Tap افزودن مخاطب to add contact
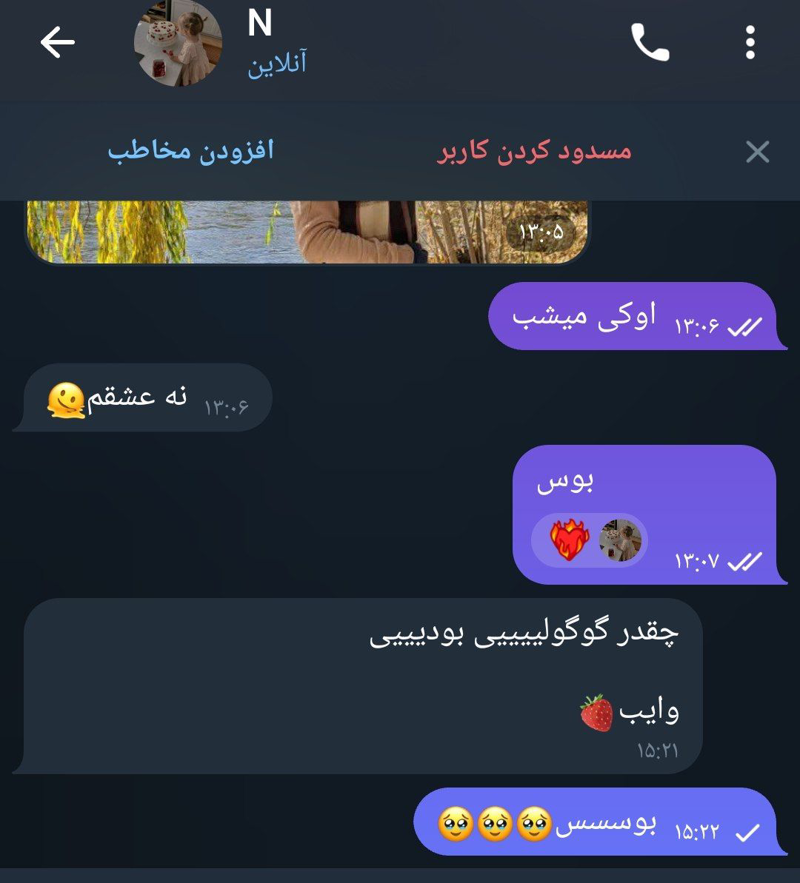 point(191,151)
